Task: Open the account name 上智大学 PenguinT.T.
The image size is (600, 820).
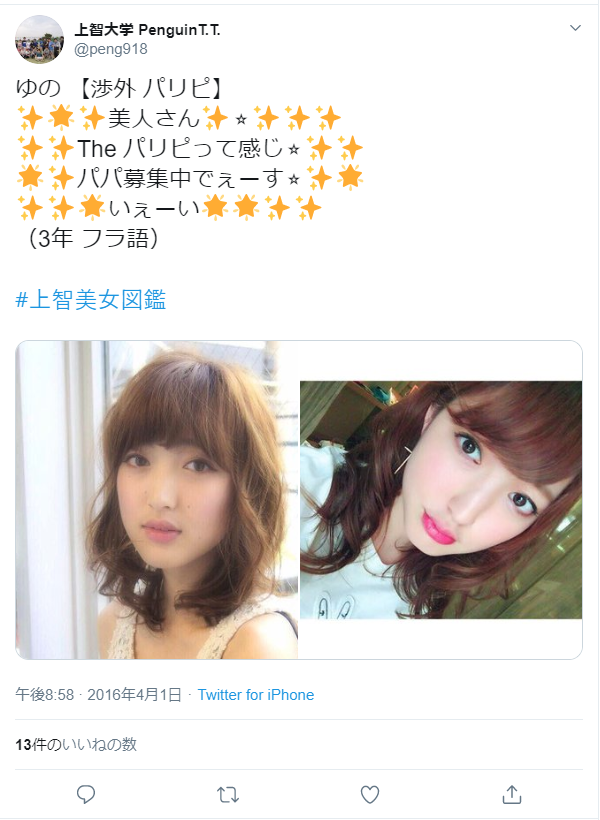Action: pyautogui.click(x=148, y=30)
